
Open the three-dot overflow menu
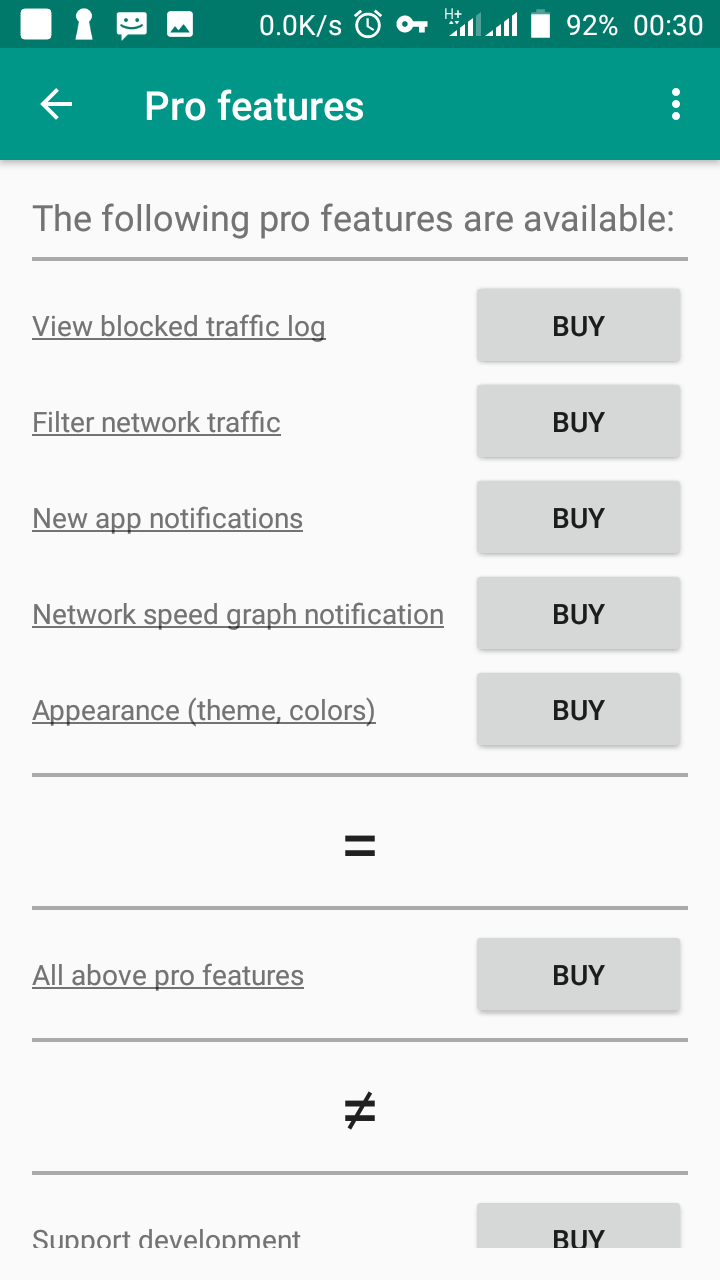pos(676,105)
